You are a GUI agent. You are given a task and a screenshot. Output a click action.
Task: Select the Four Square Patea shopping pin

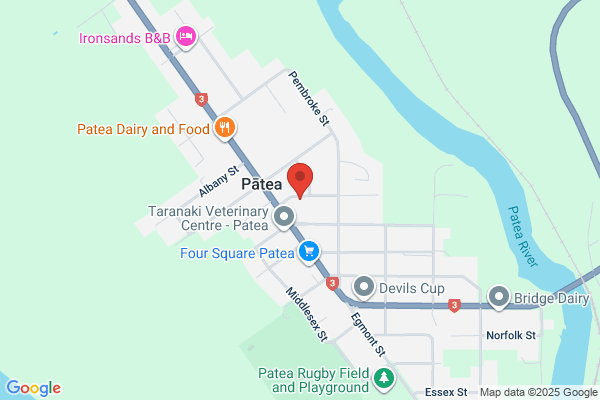click(309, 252)
